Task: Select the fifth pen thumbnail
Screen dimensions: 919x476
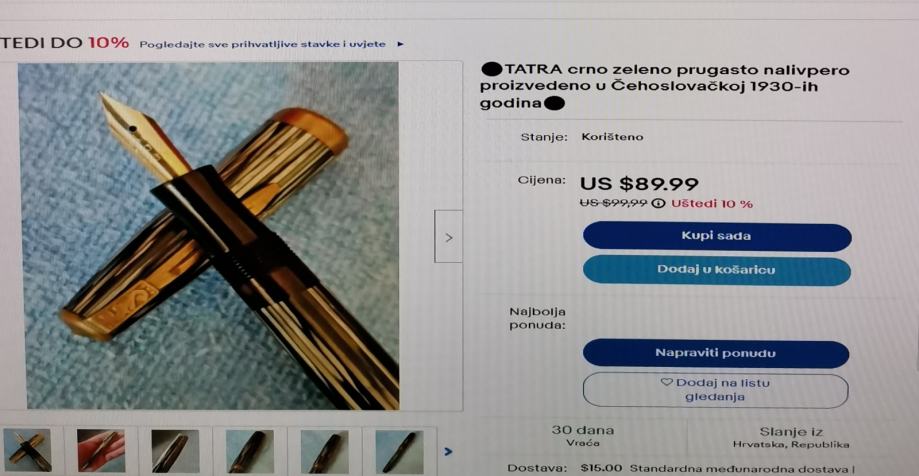Action: pos(324,451)
